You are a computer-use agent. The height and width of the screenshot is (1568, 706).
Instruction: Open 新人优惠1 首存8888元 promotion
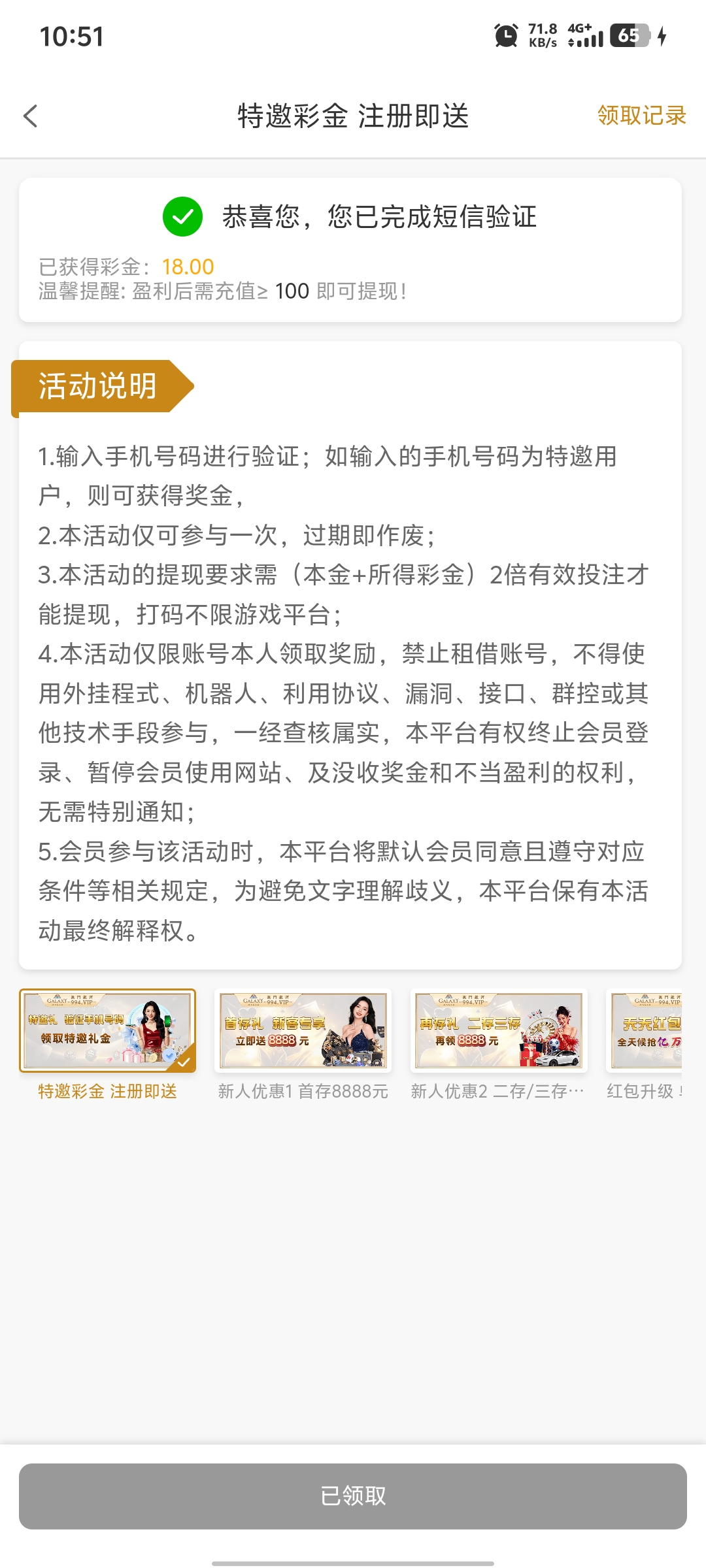click(303, 1031)
